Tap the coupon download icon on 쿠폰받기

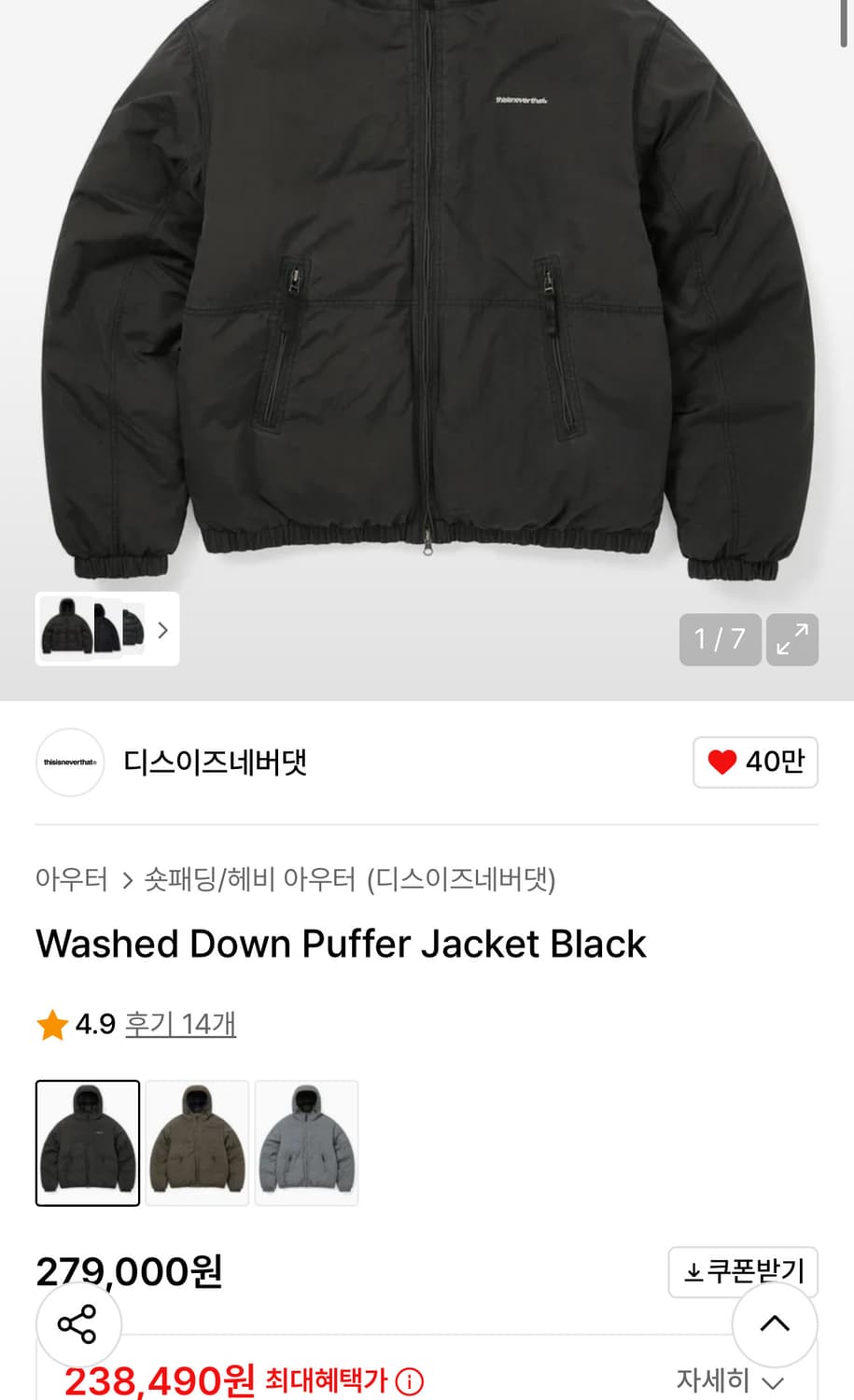pyautogui.click(x=692, y=1271)
